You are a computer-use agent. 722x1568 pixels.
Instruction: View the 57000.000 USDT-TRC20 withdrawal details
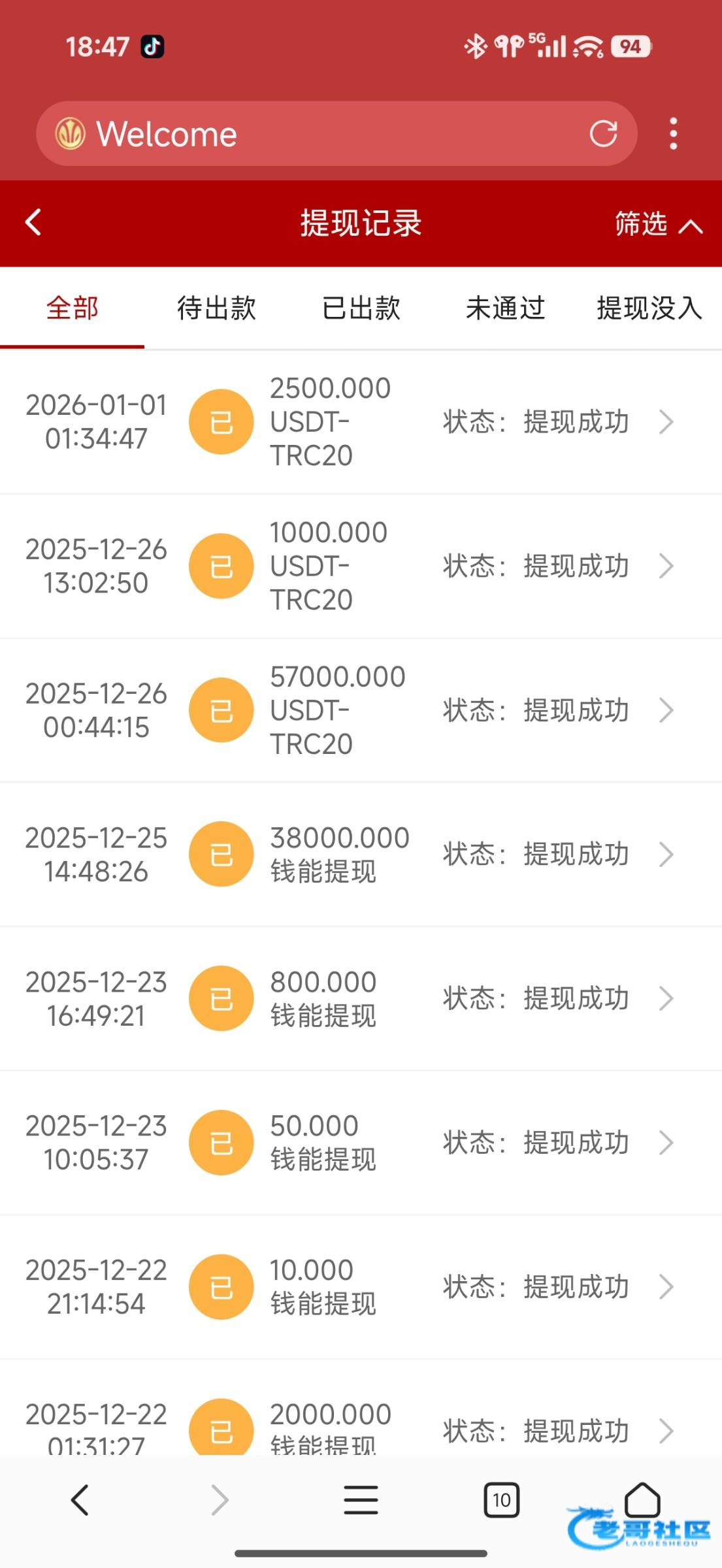click(361, 711)
